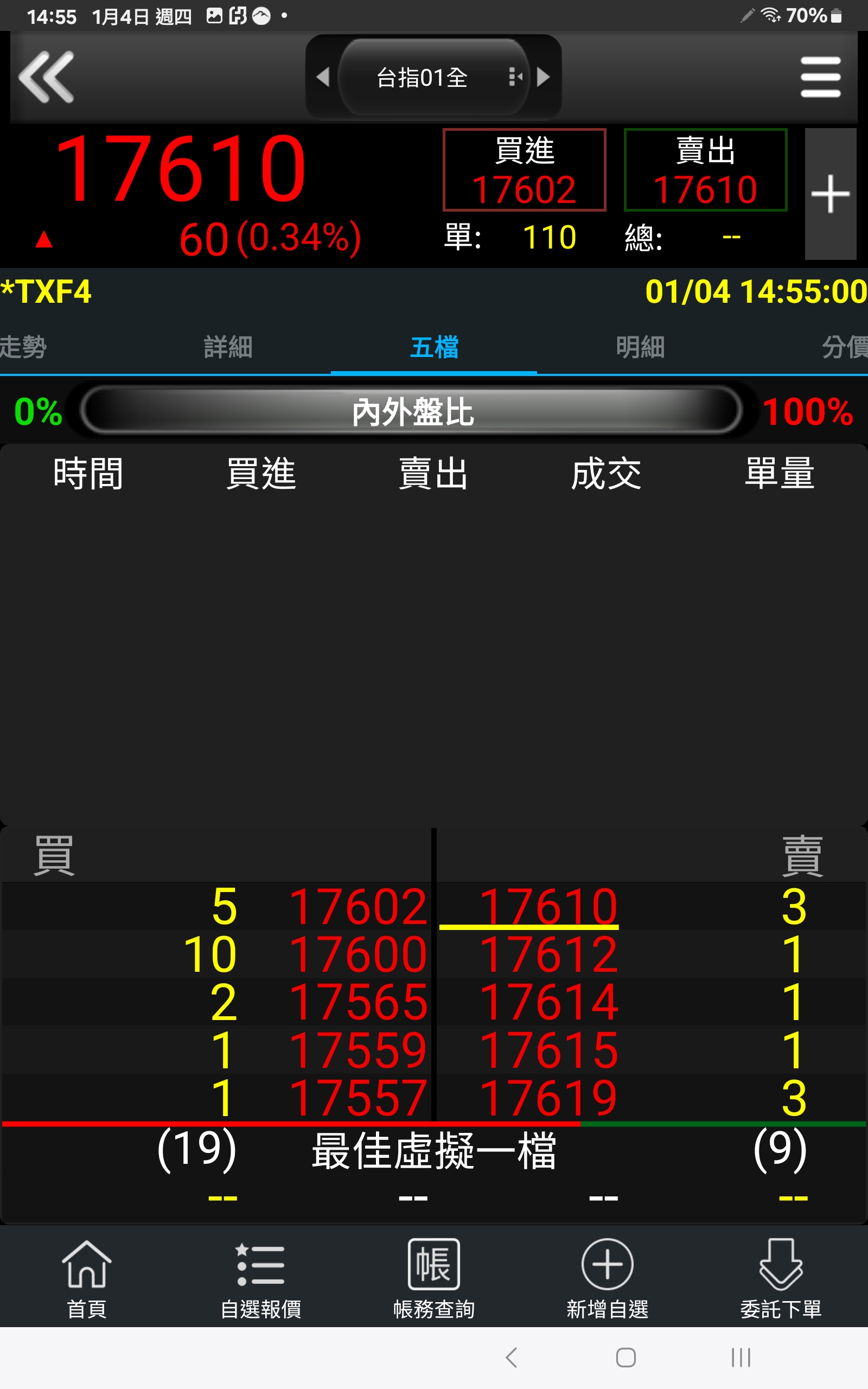Open the 台指01全 contract selector
868x1389 pixels.
[x=433, y=77]
